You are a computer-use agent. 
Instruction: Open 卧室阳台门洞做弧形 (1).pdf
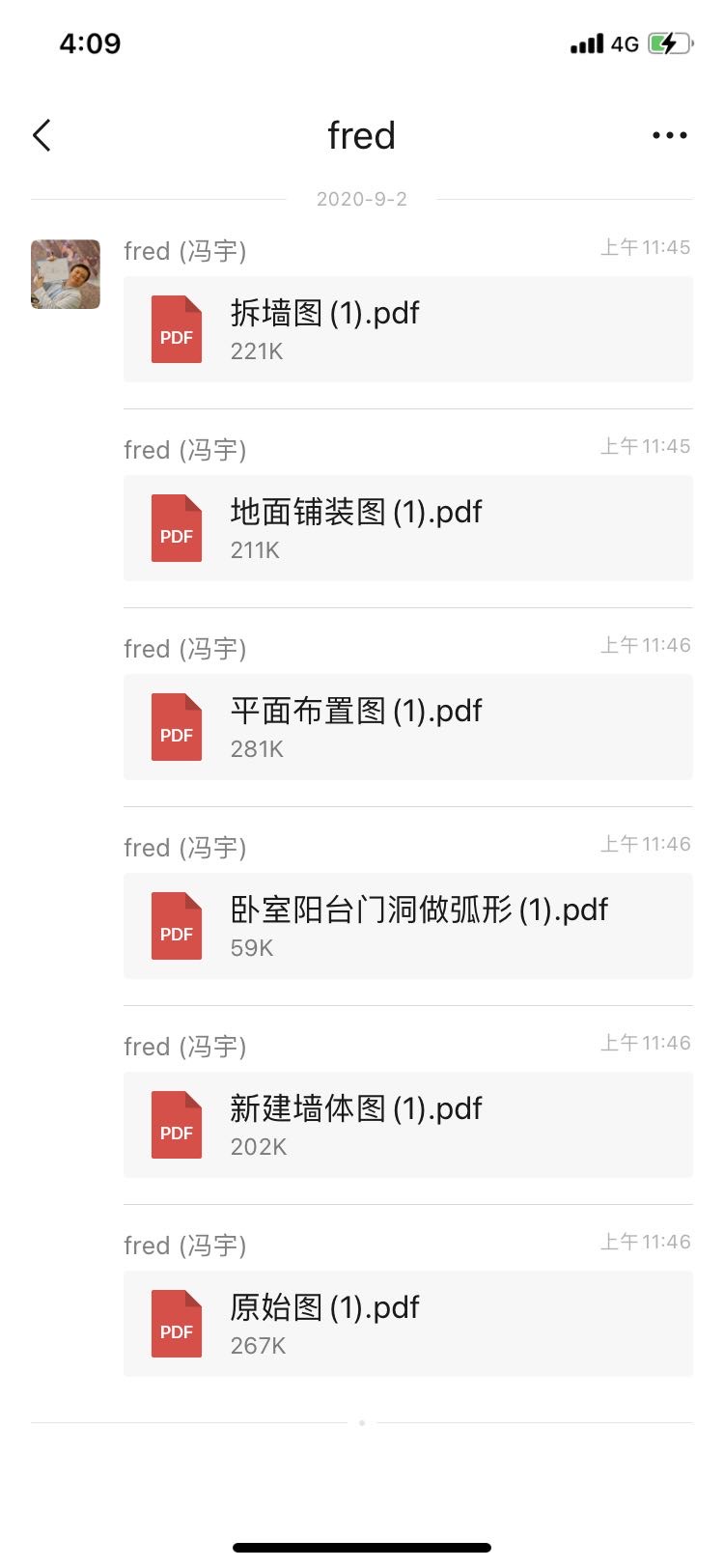tap(407, 926)
